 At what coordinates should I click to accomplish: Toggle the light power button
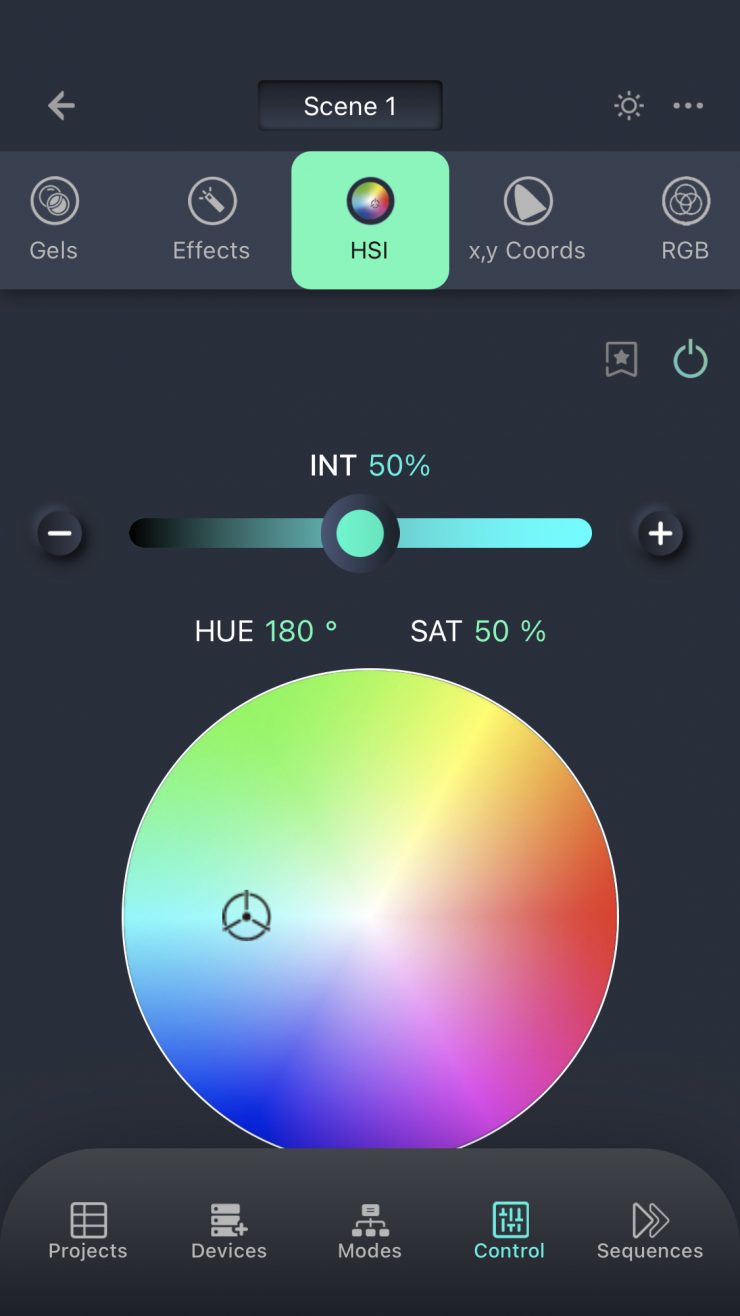point(690,359)
